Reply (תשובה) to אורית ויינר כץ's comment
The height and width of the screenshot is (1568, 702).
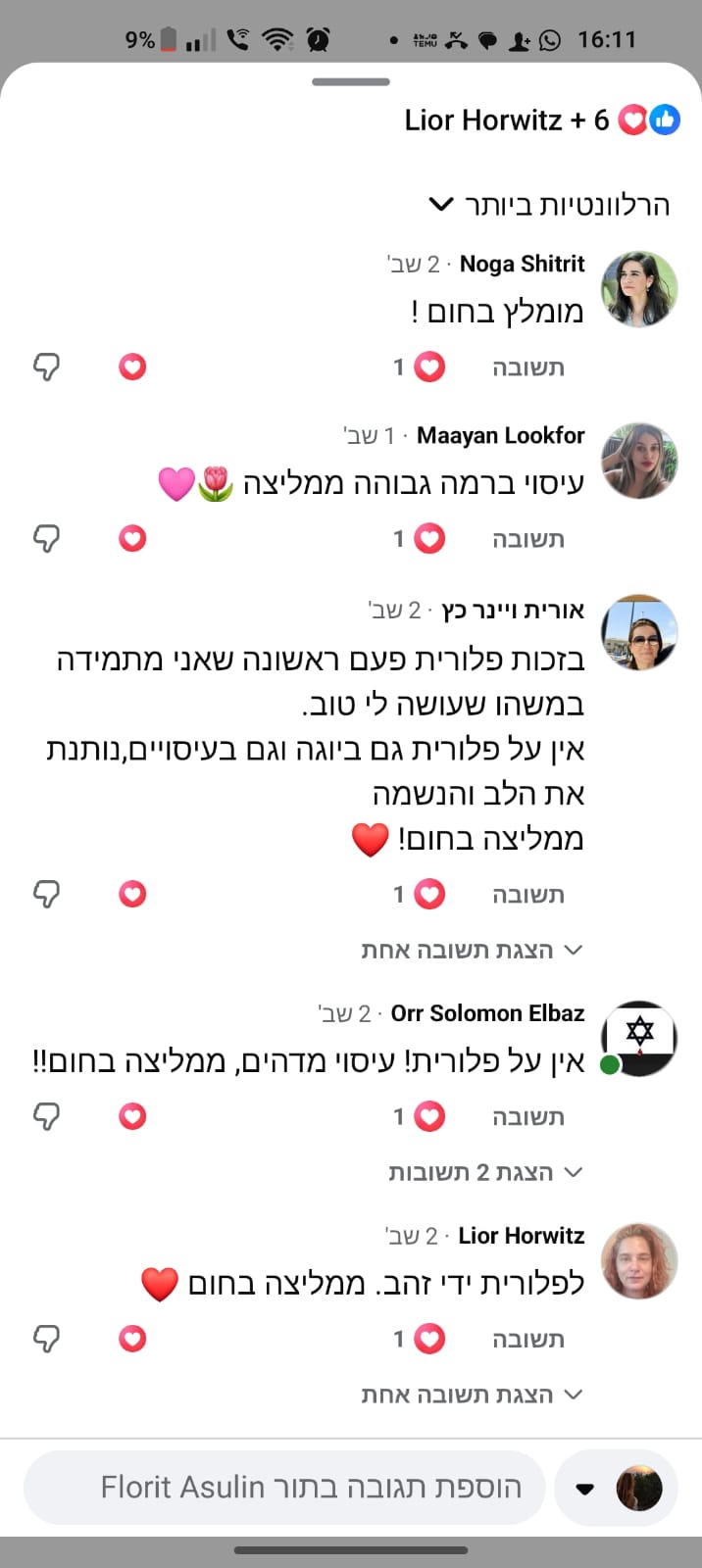527,894
